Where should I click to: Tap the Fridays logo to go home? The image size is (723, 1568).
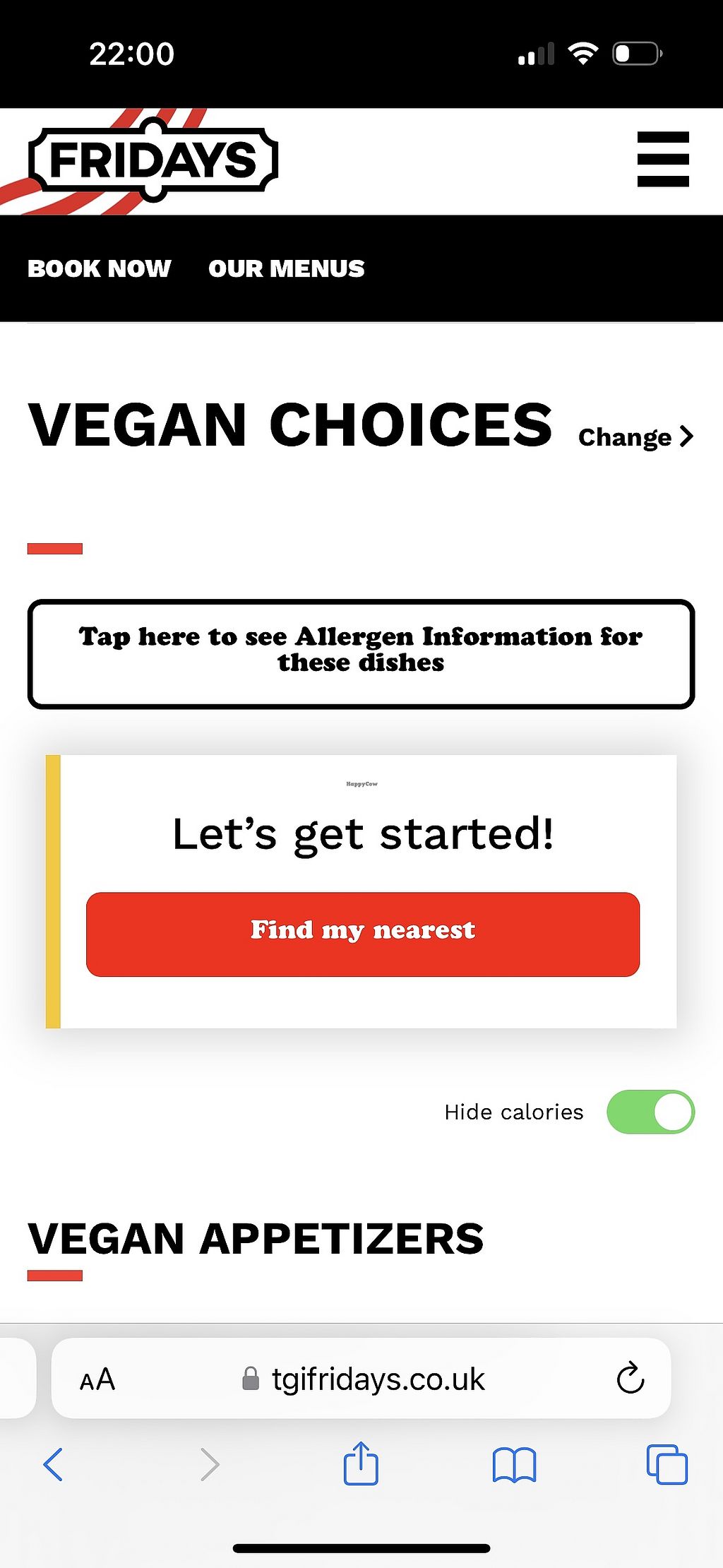[153, 160]
